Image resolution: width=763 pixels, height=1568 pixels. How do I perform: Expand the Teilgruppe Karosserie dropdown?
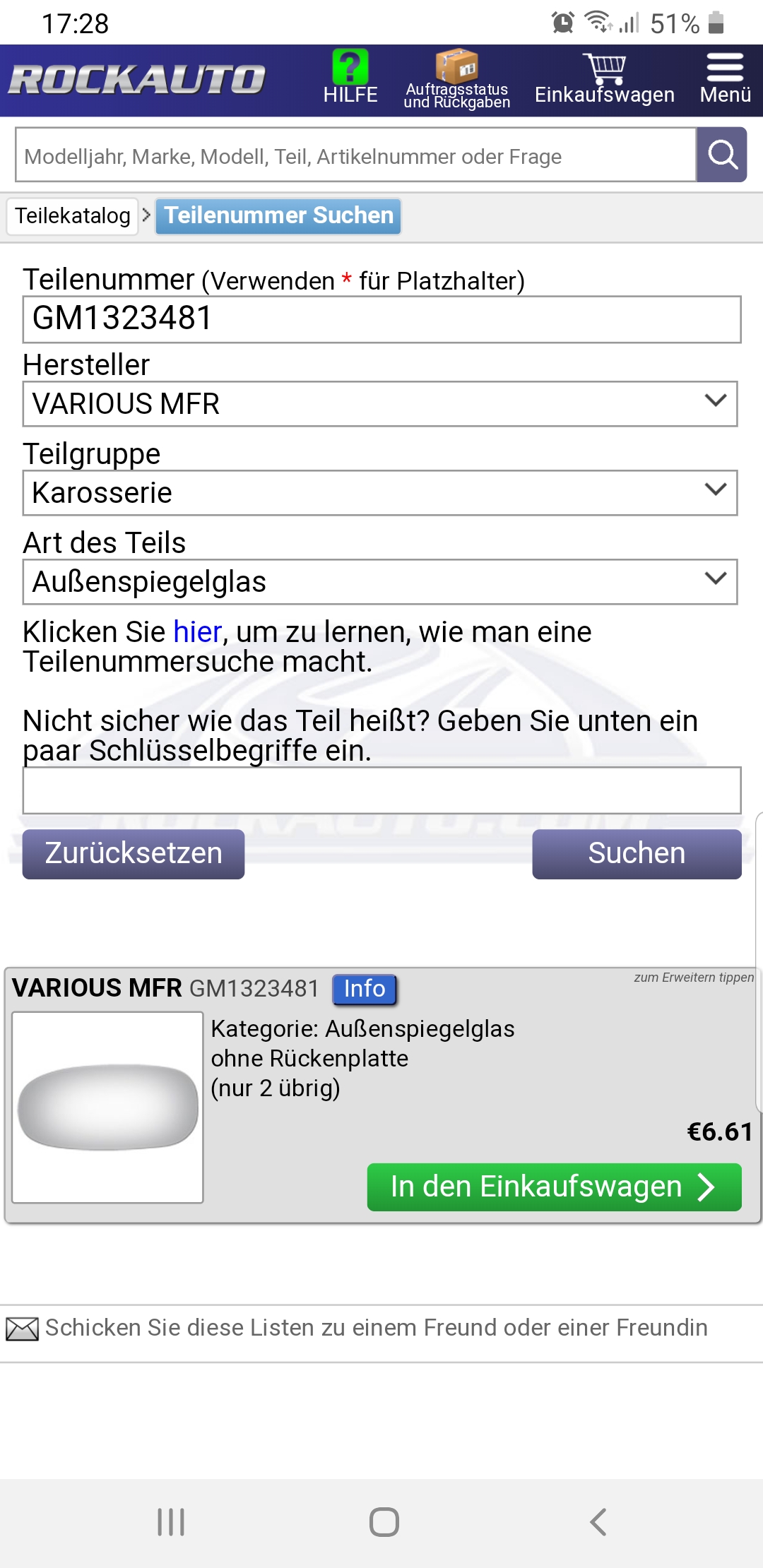click(x=380, y=493)
